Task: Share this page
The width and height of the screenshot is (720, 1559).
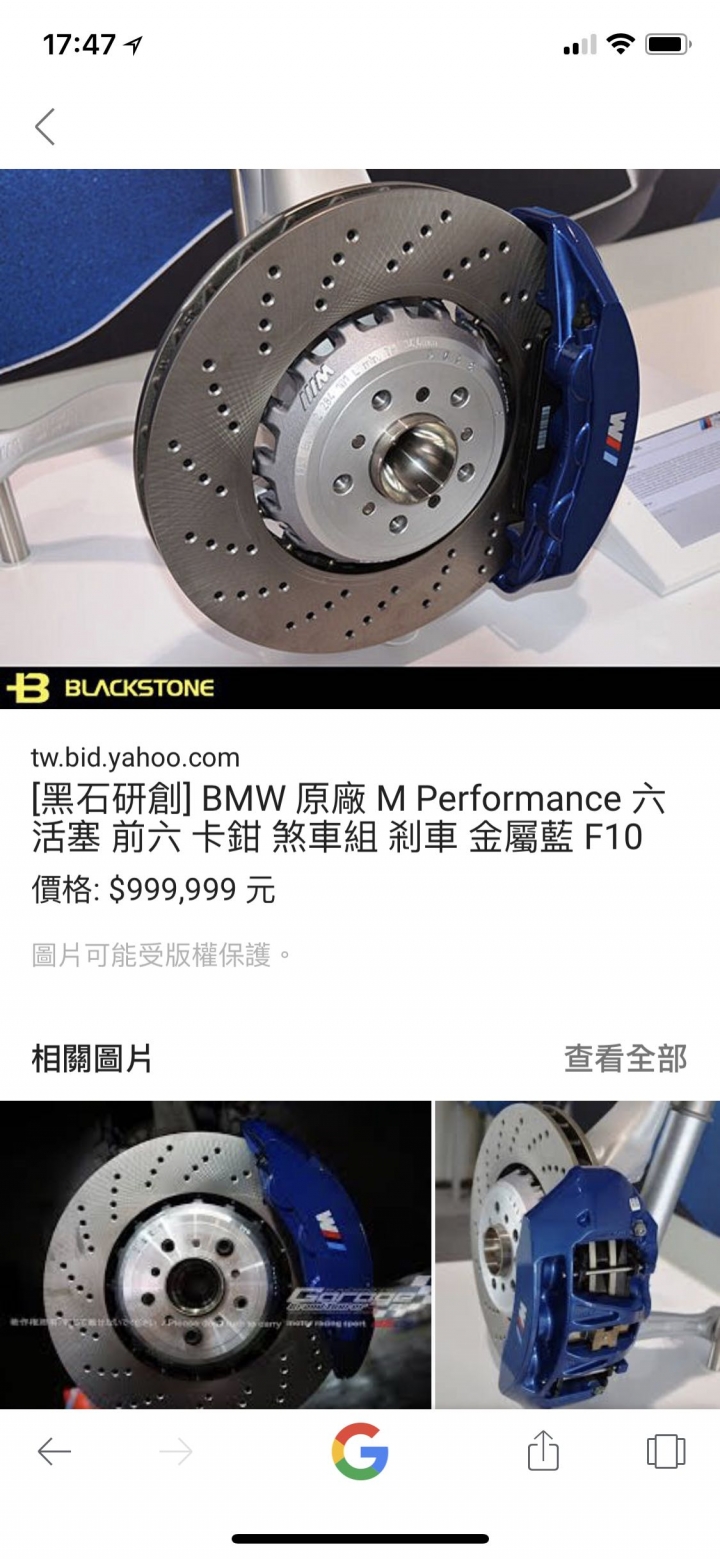Action: [542, 1451]
